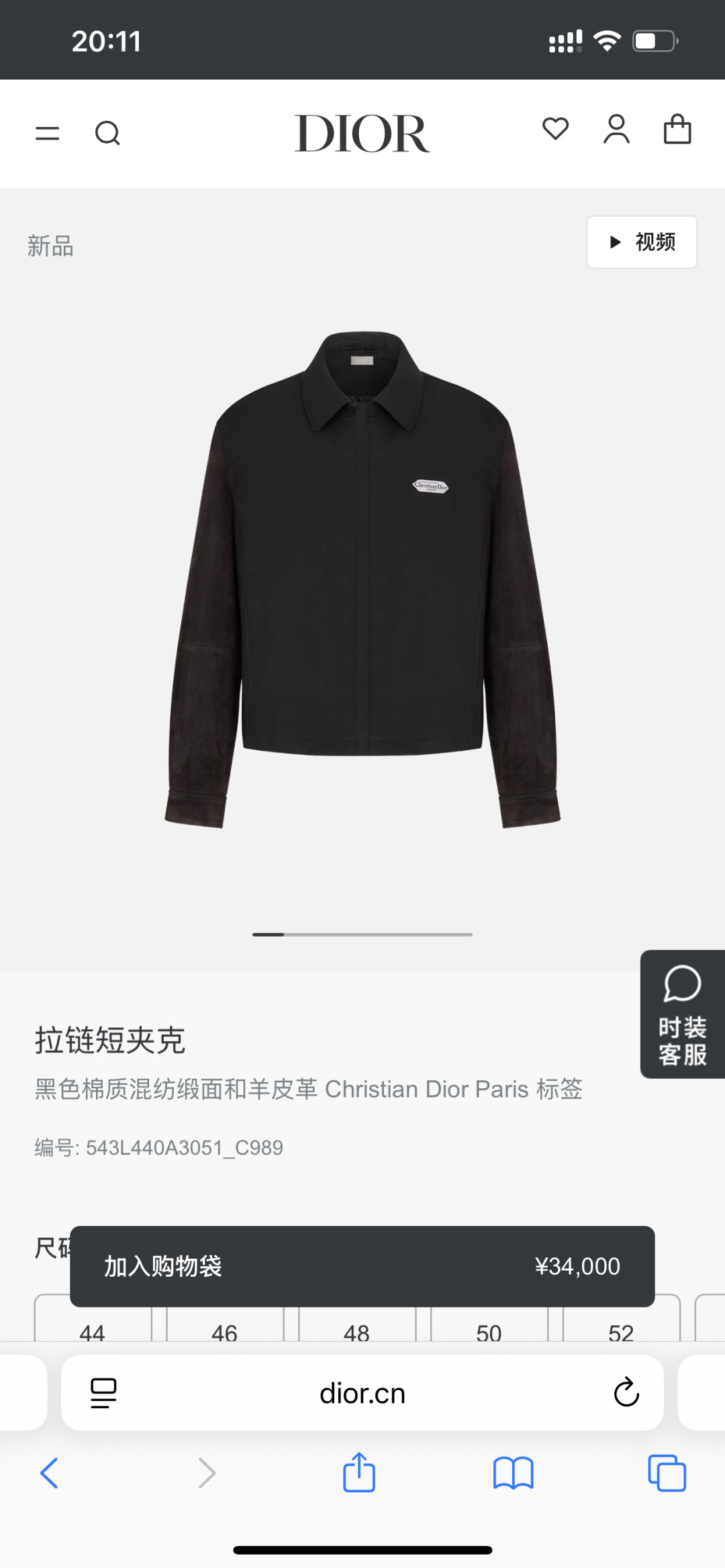
Task: Share the page using the share icon
Action: pos(359,1473)
